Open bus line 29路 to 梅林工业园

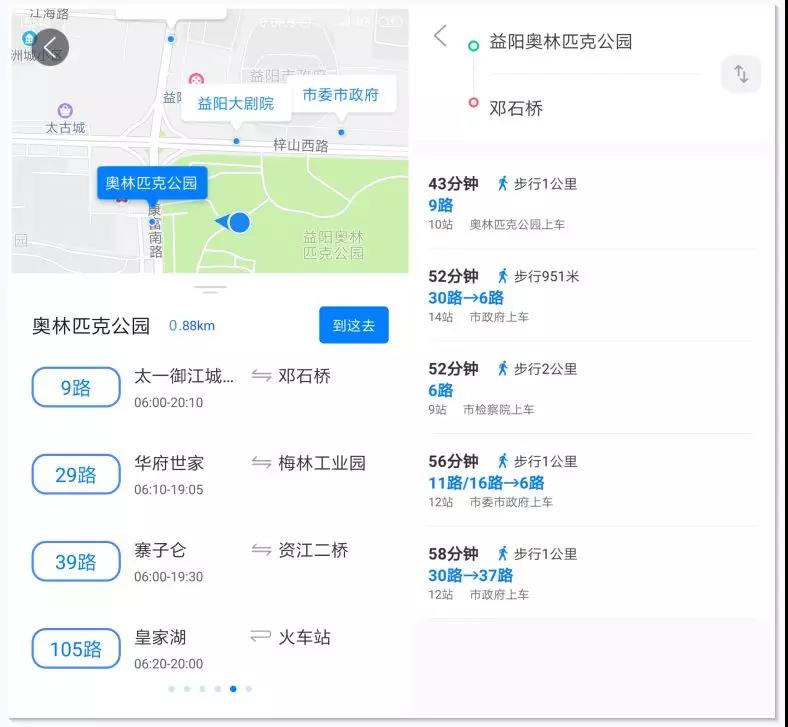76,474
